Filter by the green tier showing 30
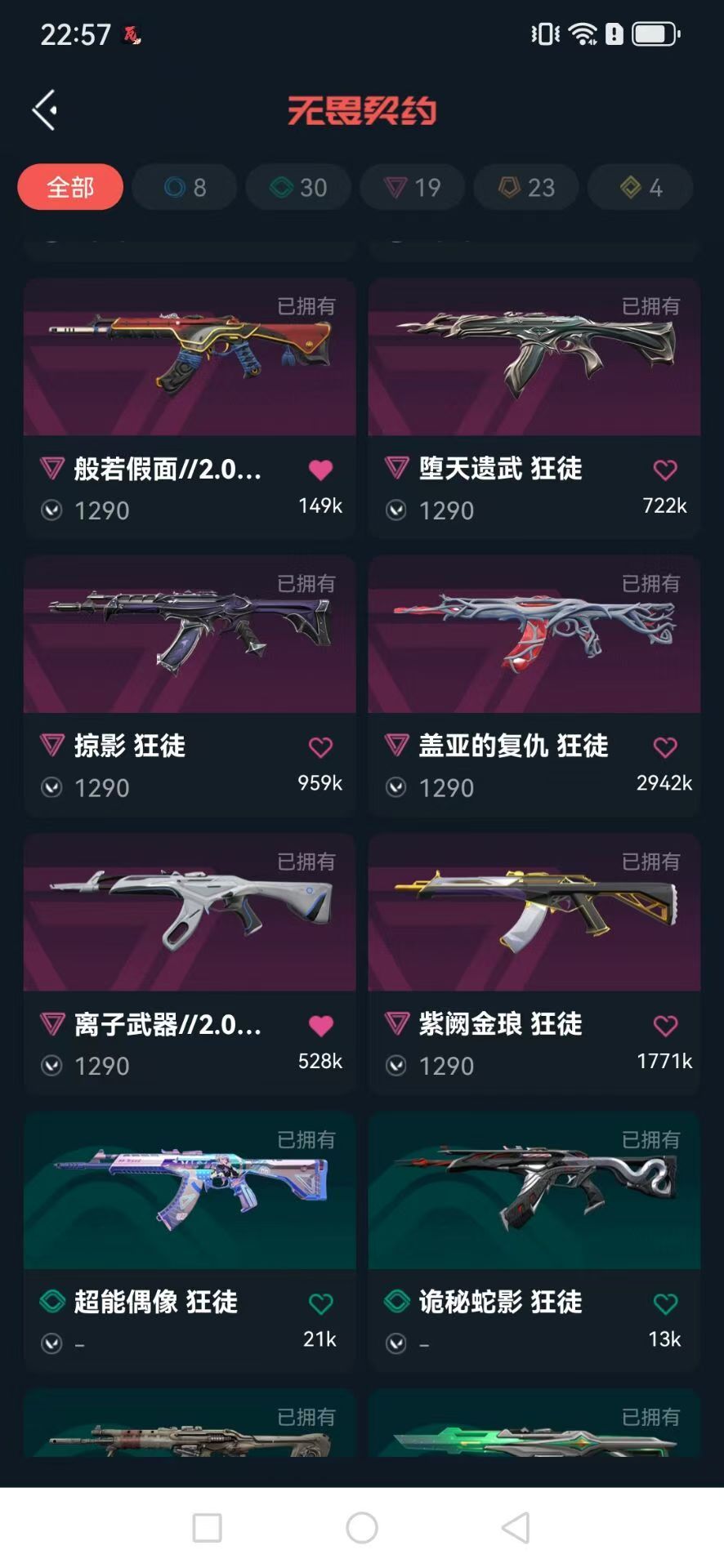Screen dimensions: 724x1568 298,187
